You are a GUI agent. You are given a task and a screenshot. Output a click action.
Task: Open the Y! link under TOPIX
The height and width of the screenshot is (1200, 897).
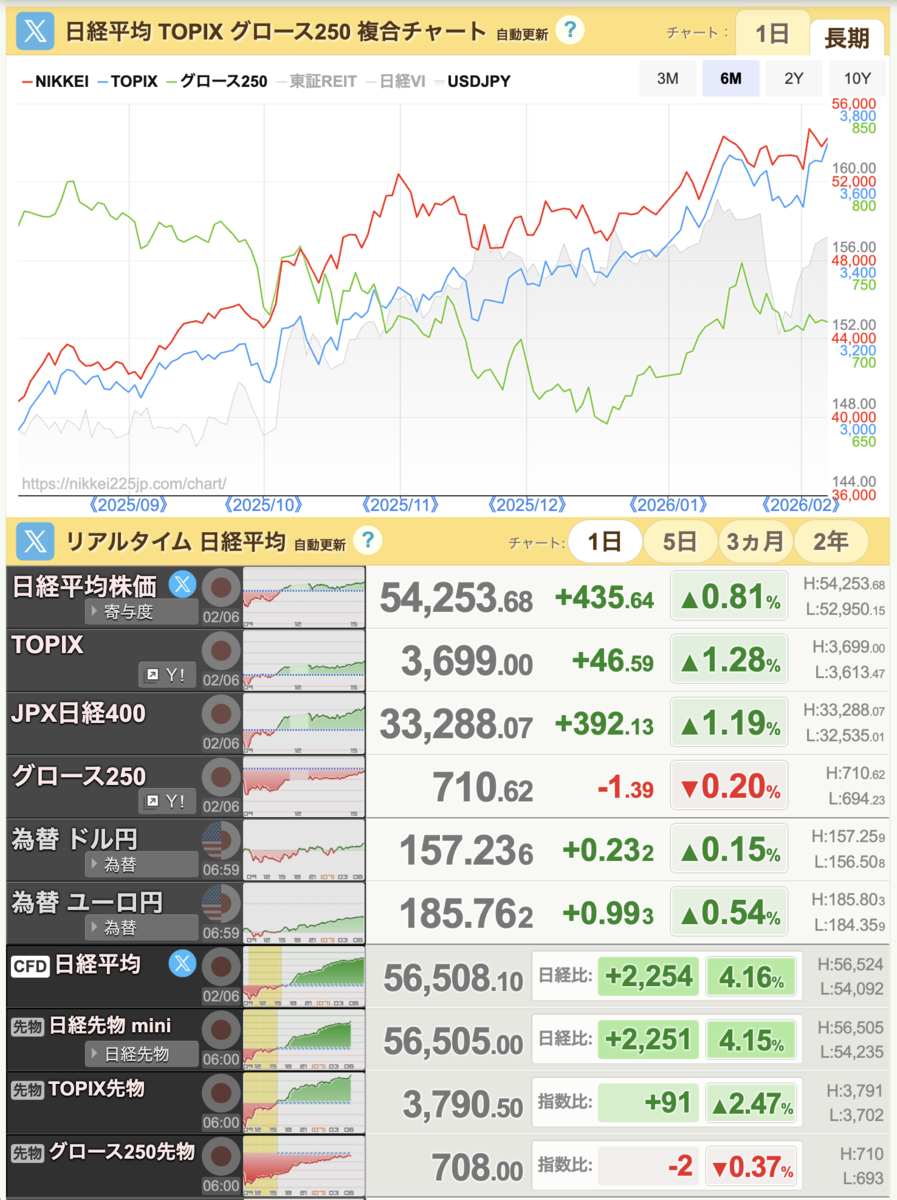(x=166, y=675)
